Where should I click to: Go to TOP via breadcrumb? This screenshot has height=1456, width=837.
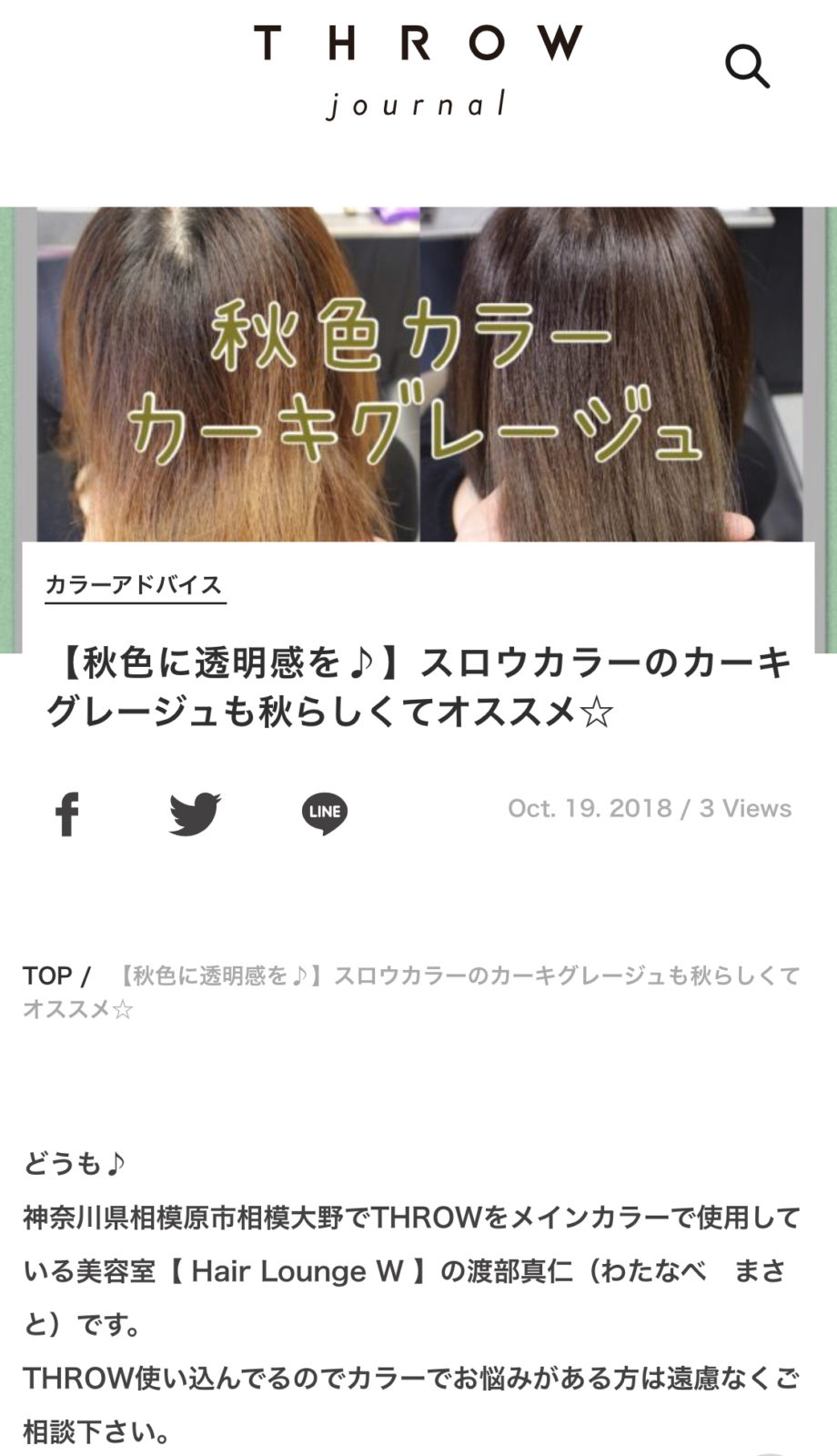coord(47,976)
